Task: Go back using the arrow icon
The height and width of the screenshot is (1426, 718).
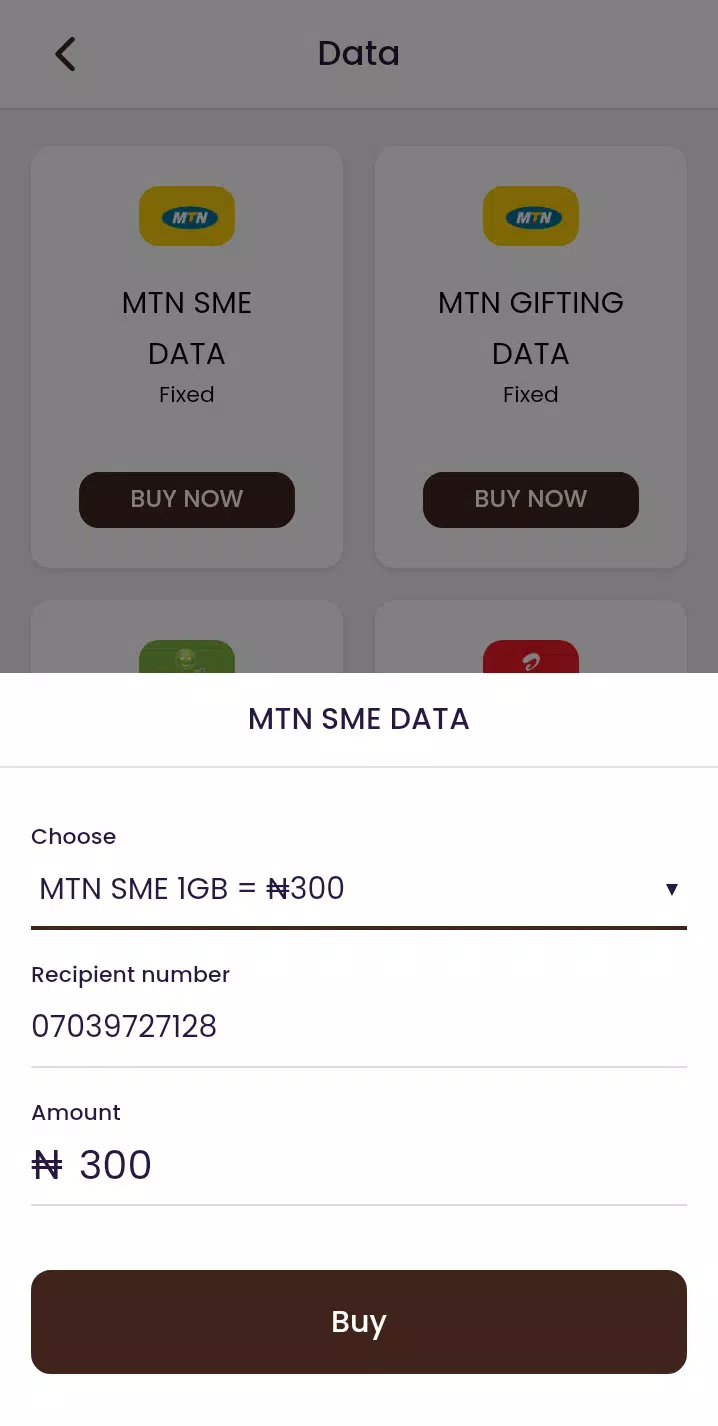Action: coord(65,53)
